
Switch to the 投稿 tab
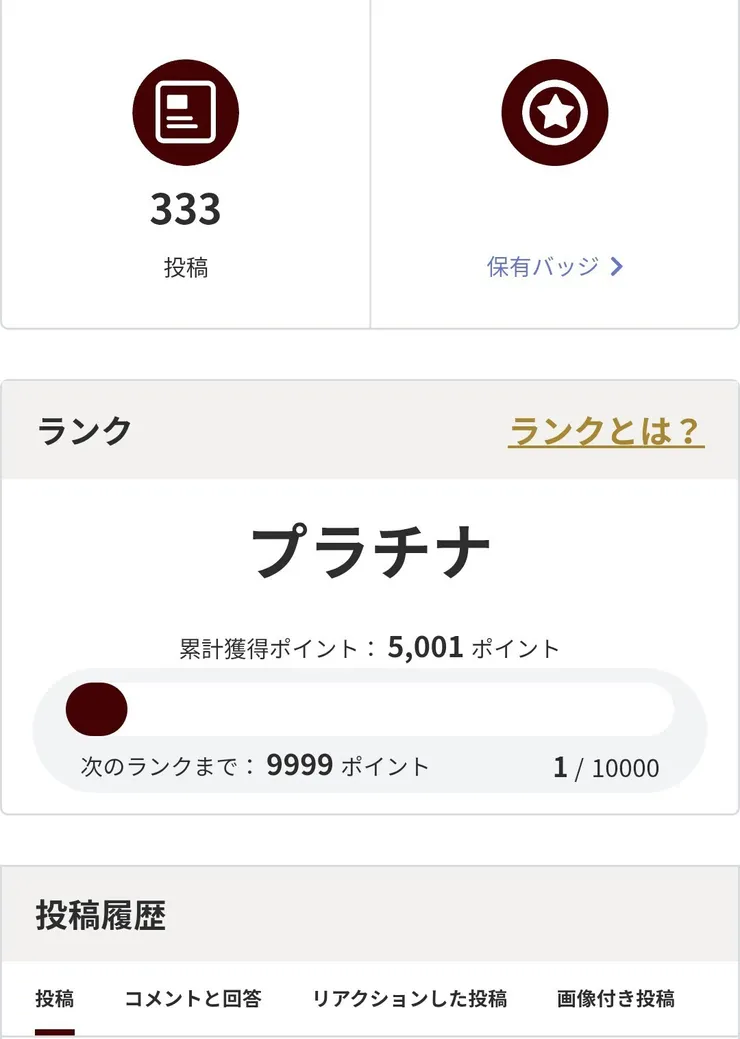click(54, 999)
